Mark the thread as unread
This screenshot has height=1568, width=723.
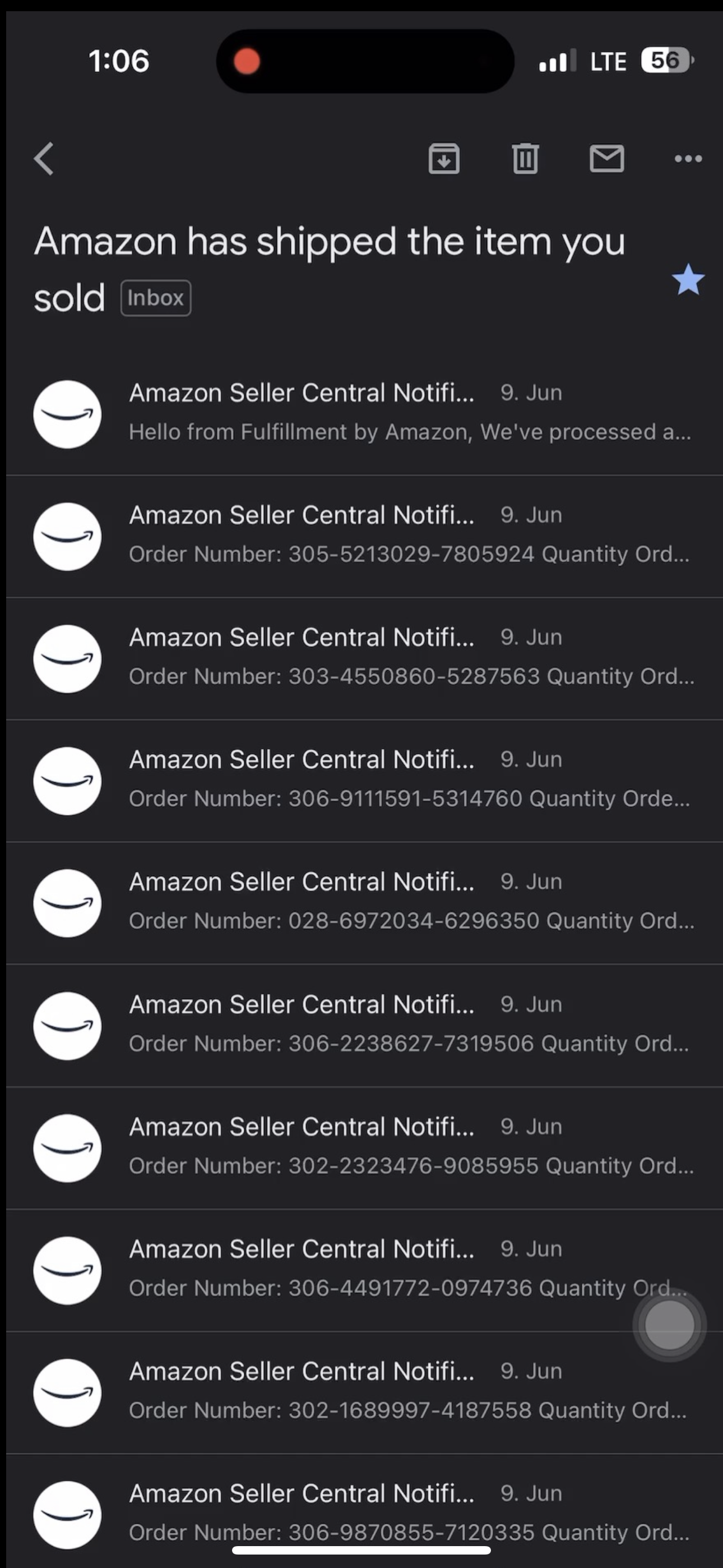(x=607, y=159)
